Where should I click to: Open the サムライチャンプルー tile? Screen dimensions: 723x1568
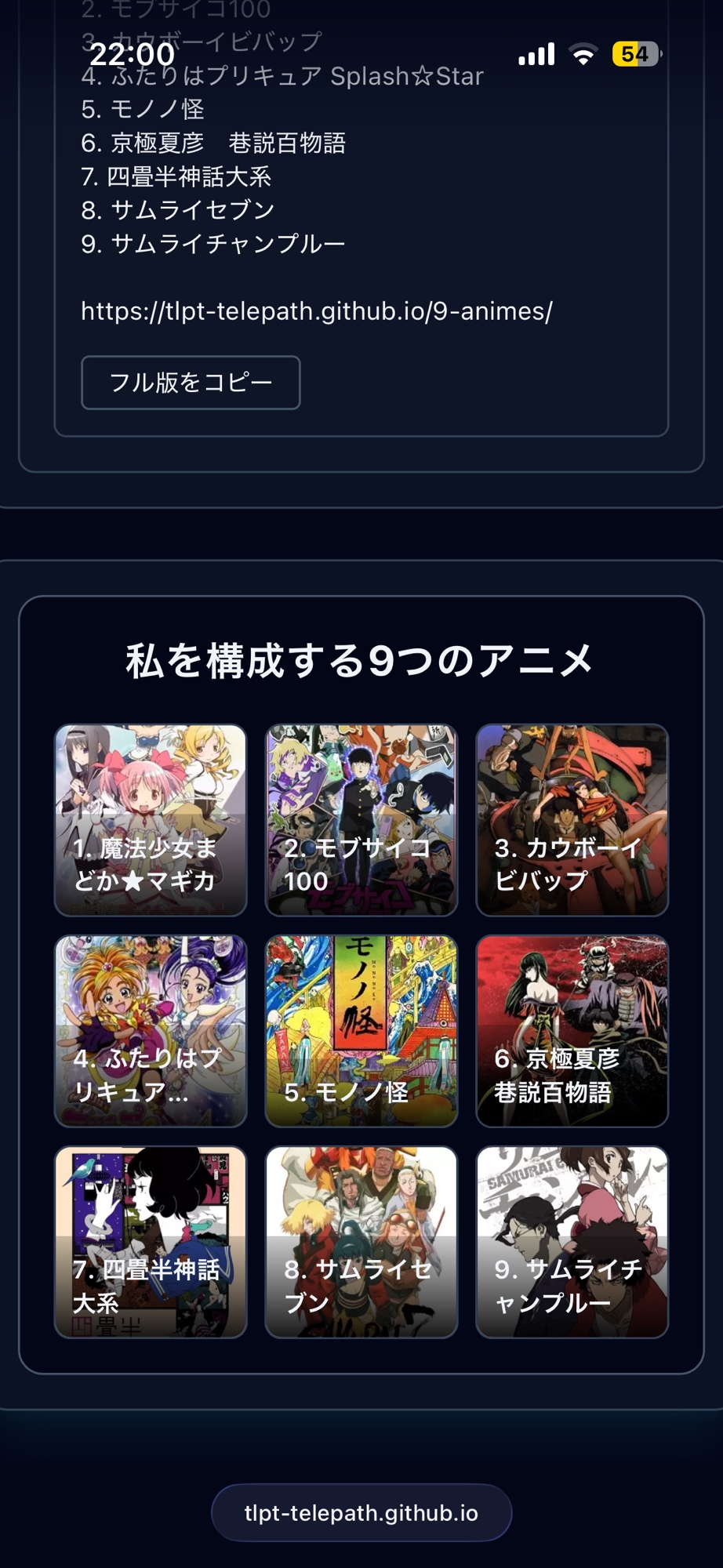572,1242
